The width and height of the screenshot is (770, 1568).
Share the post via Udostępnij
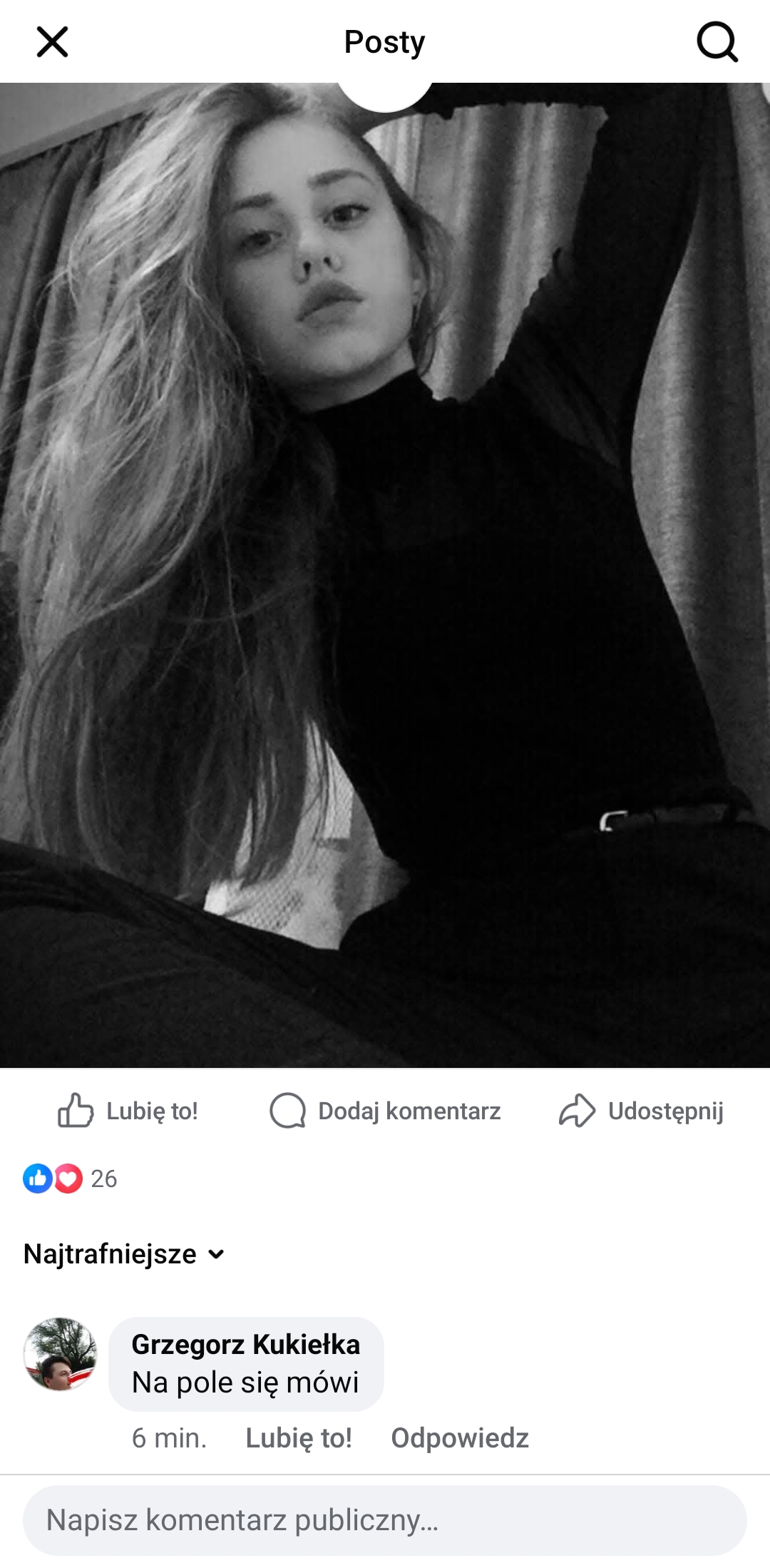(641, 1111)
